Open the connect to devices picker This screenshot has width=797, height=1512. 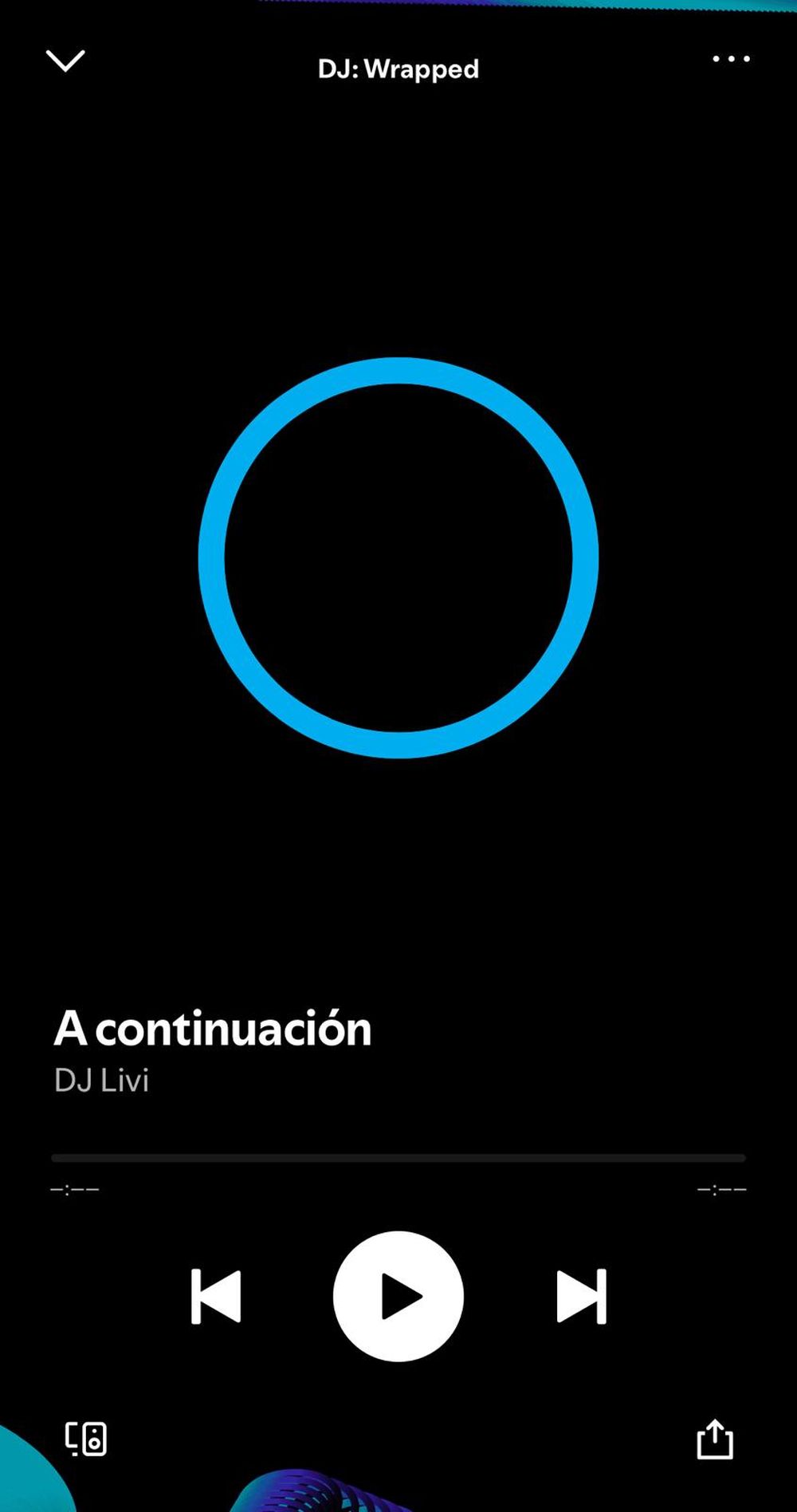tap(86, 1439)
